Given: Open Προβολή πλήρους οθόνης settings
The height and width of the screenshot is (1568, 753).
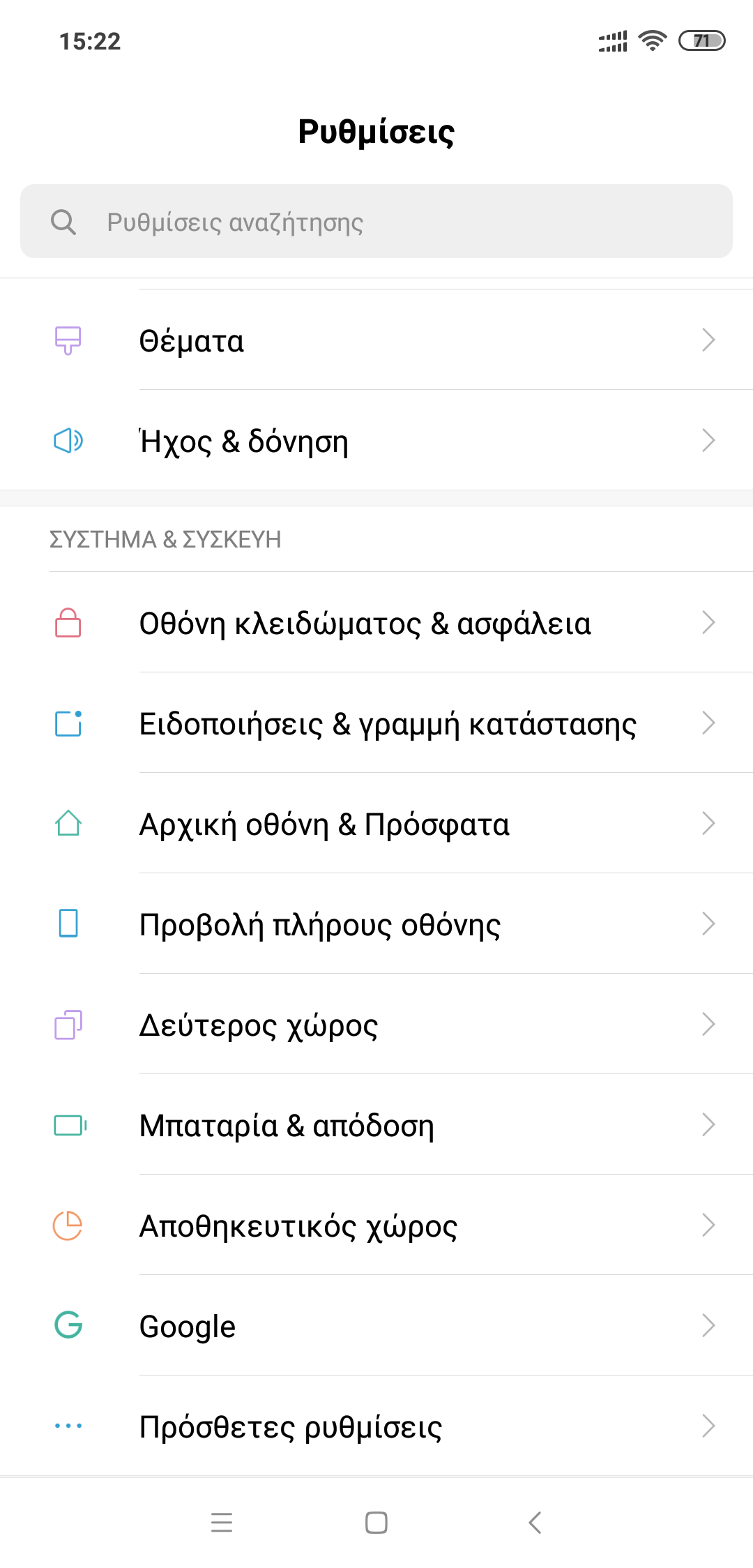Looking at the screenshot, I should pyautogui.click(x=376, y=924).
